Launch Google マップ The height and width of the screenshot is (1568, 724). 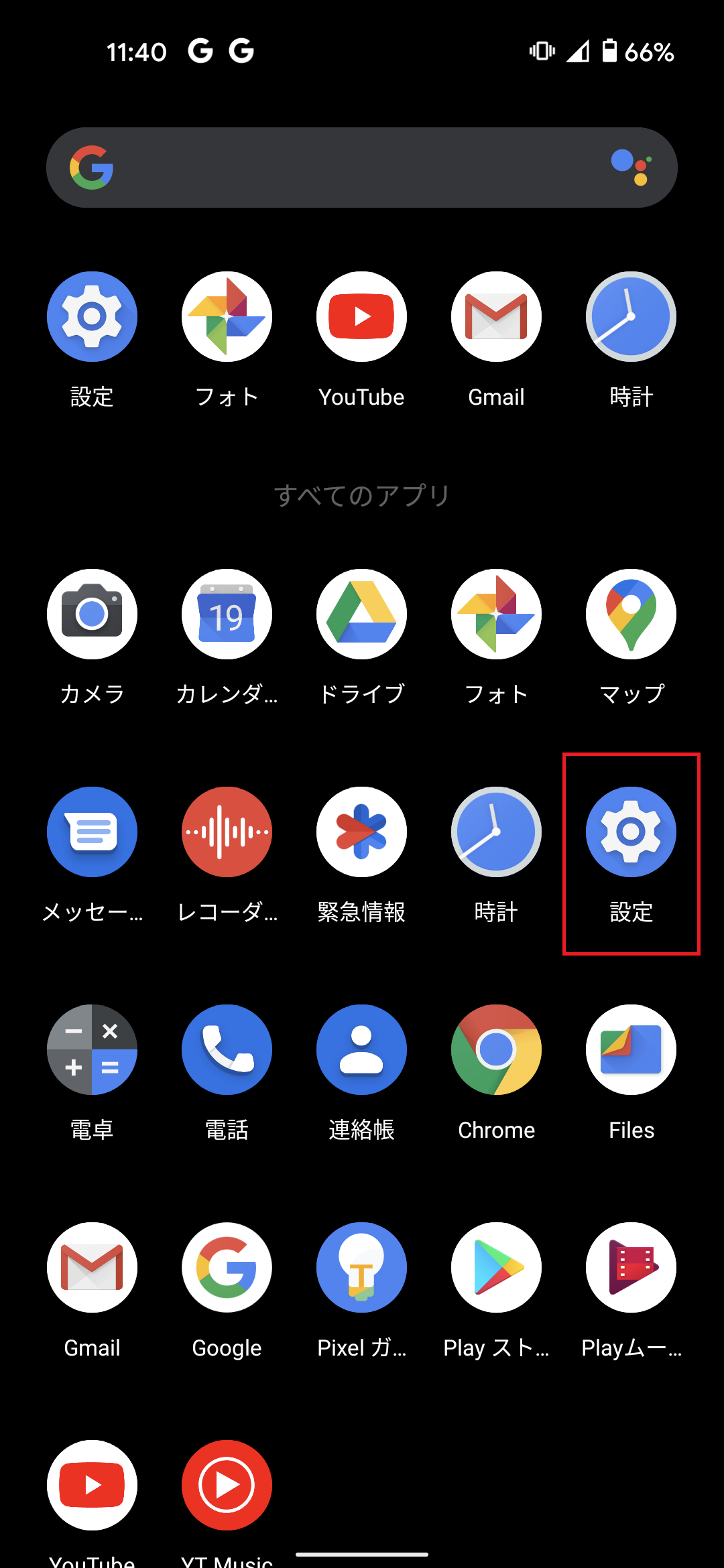click(x=630, y=613)
